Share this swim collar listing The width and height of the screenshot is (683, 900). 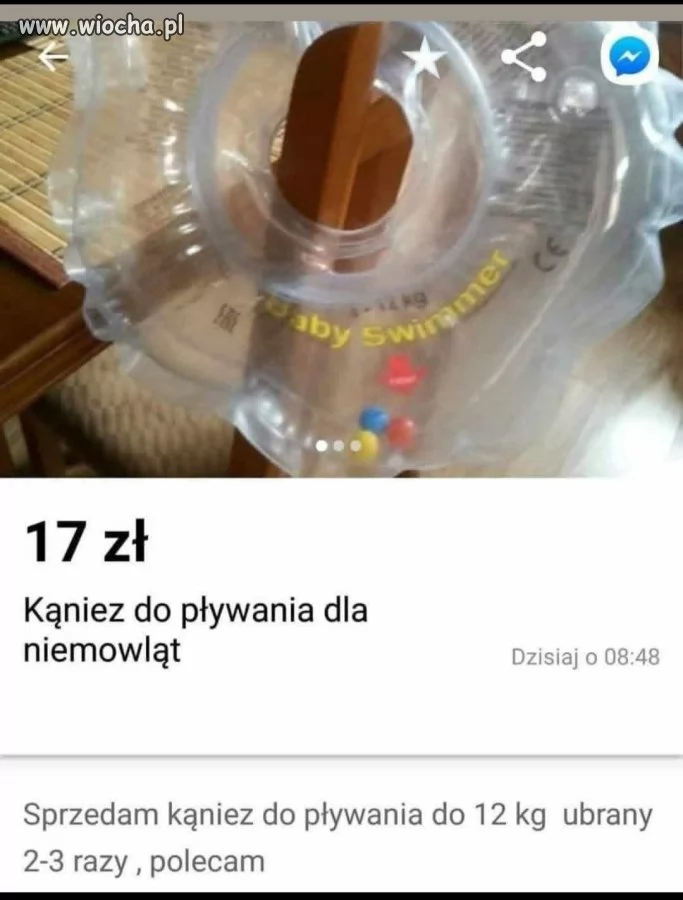(524, 57)
